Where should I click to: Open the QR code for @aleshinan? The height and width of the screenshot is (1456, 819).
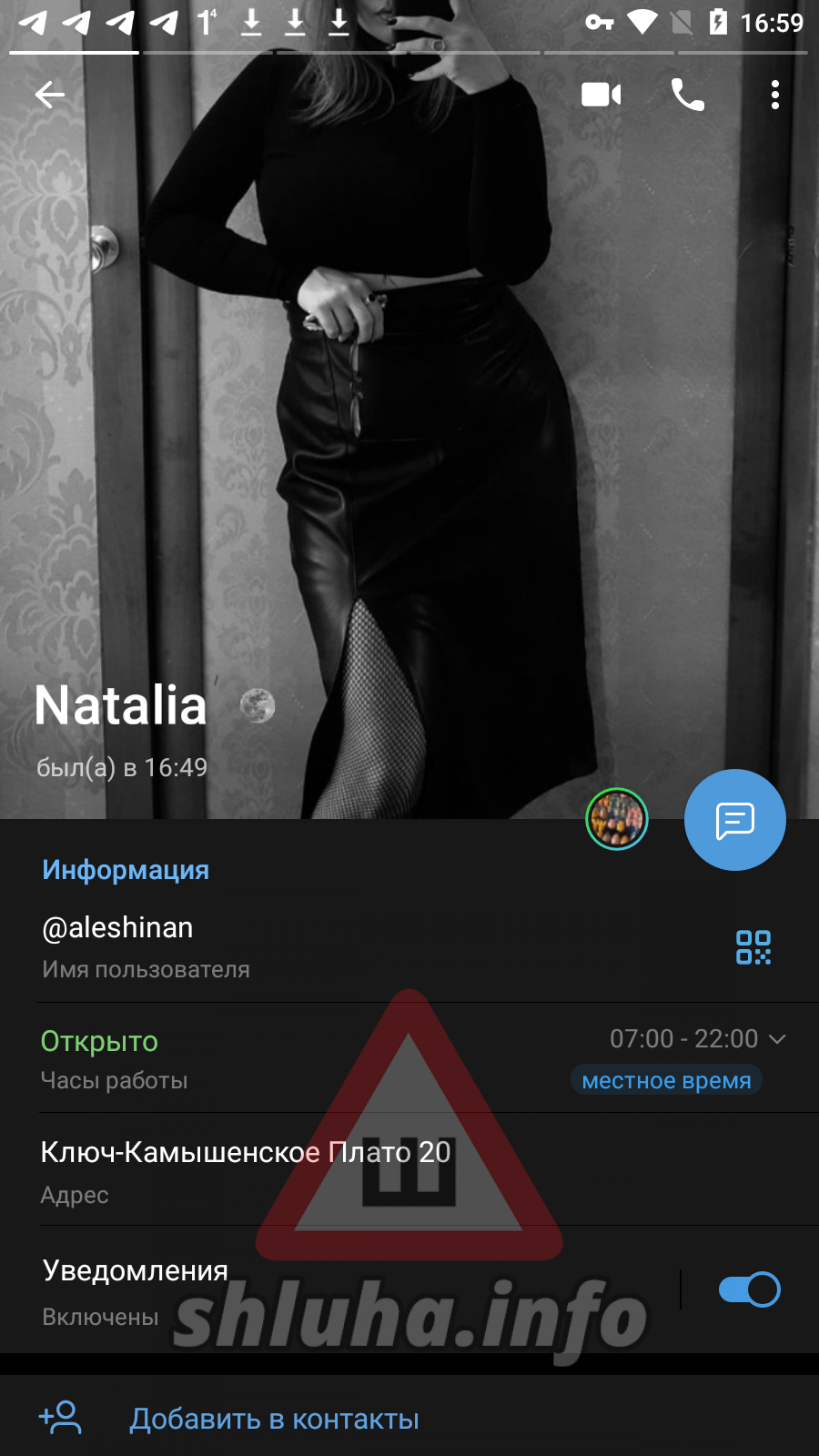coord(753,947)
